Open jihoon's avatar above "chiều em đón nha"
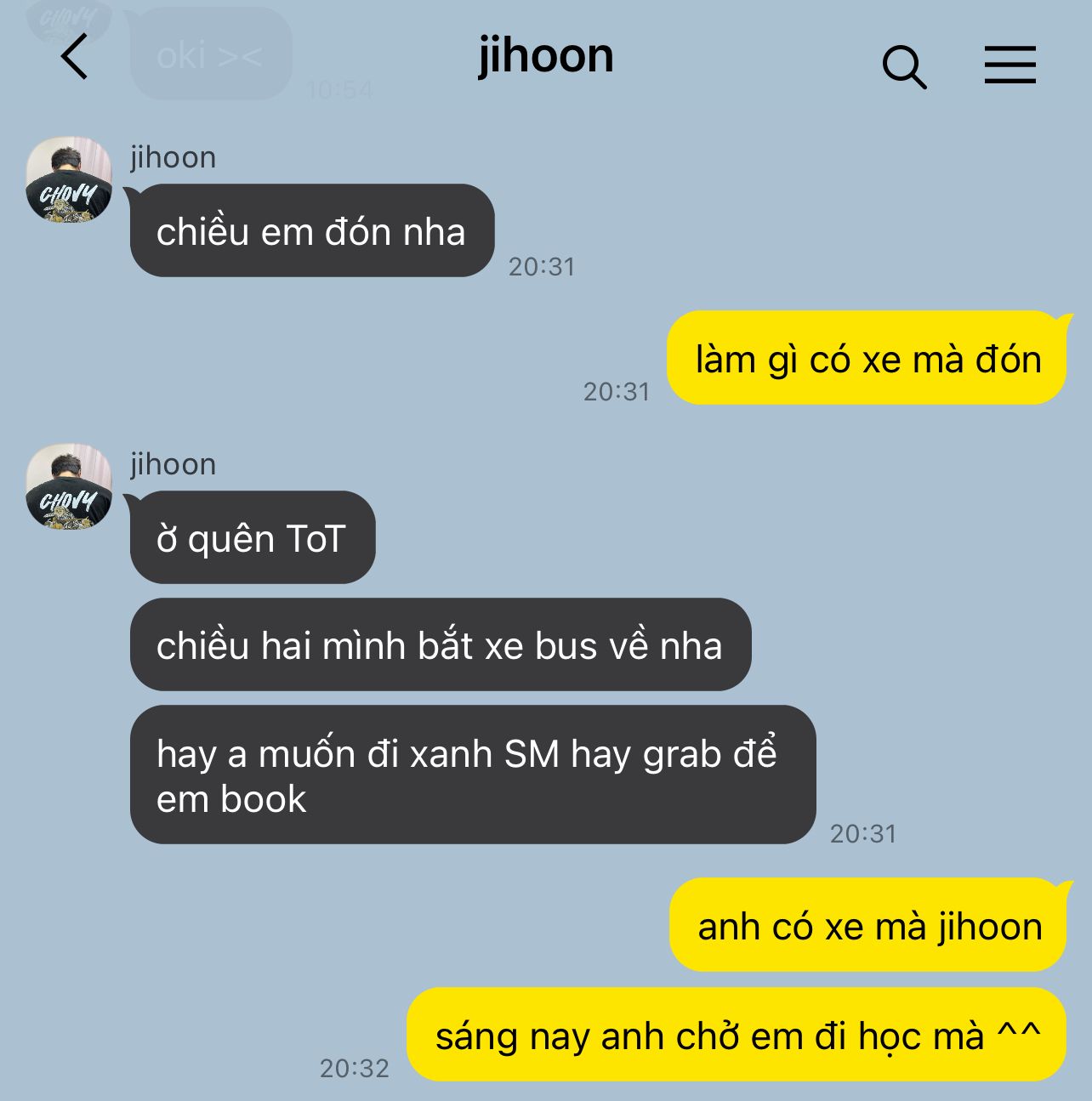The width and height of the screenshot is (1092, 1101). 69,179
